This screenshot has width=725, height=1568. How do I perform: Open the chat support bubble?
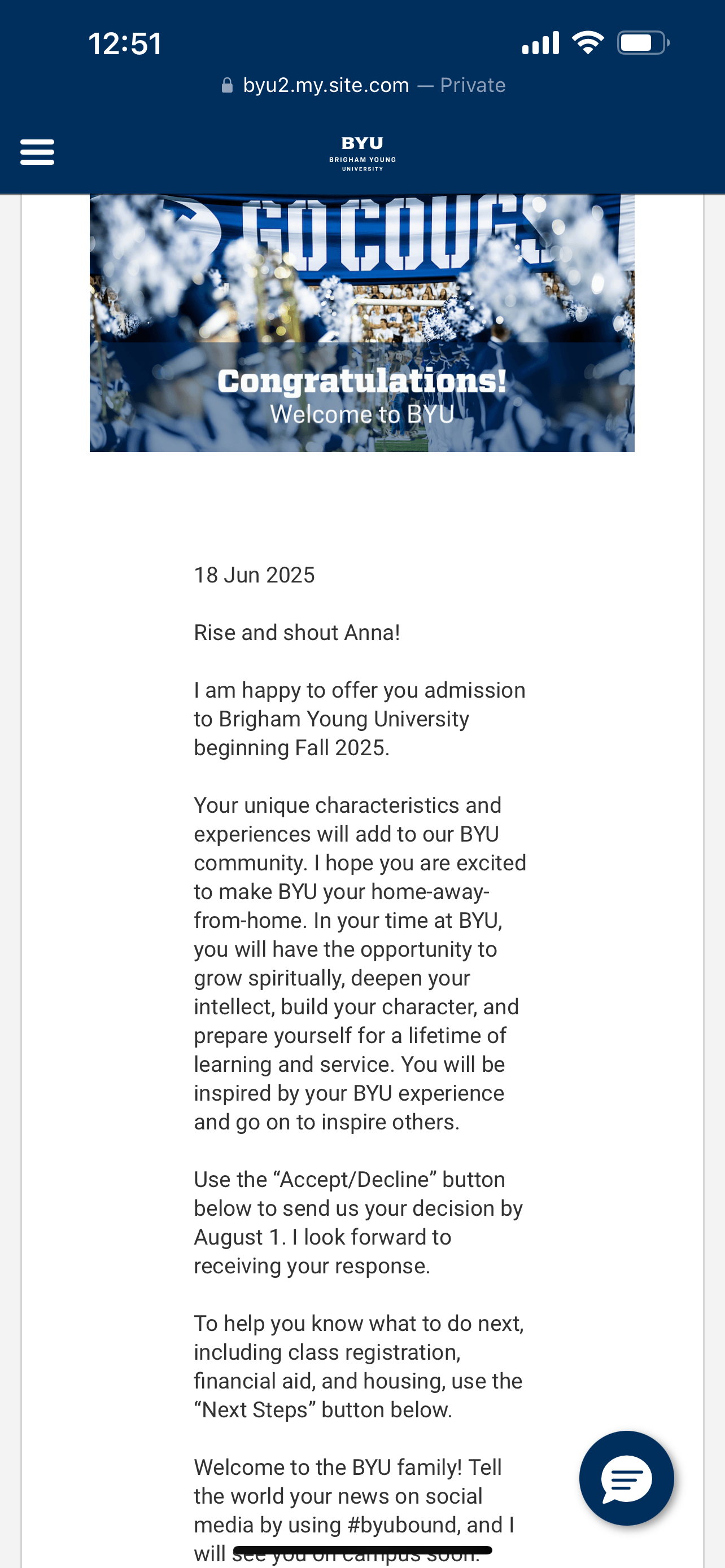626,1477
